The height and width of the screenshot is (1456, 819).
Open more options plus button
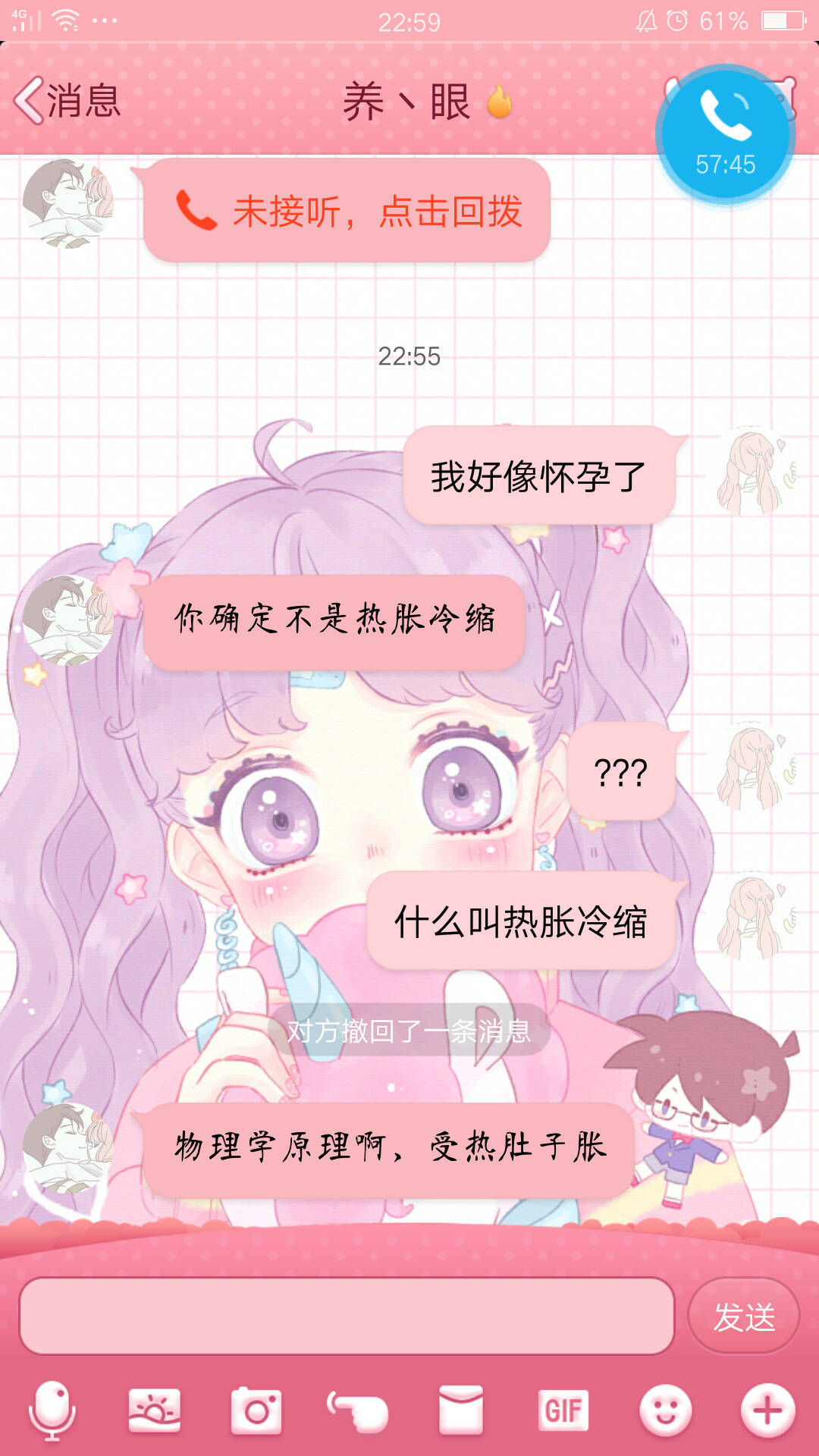click(767, 1410)
